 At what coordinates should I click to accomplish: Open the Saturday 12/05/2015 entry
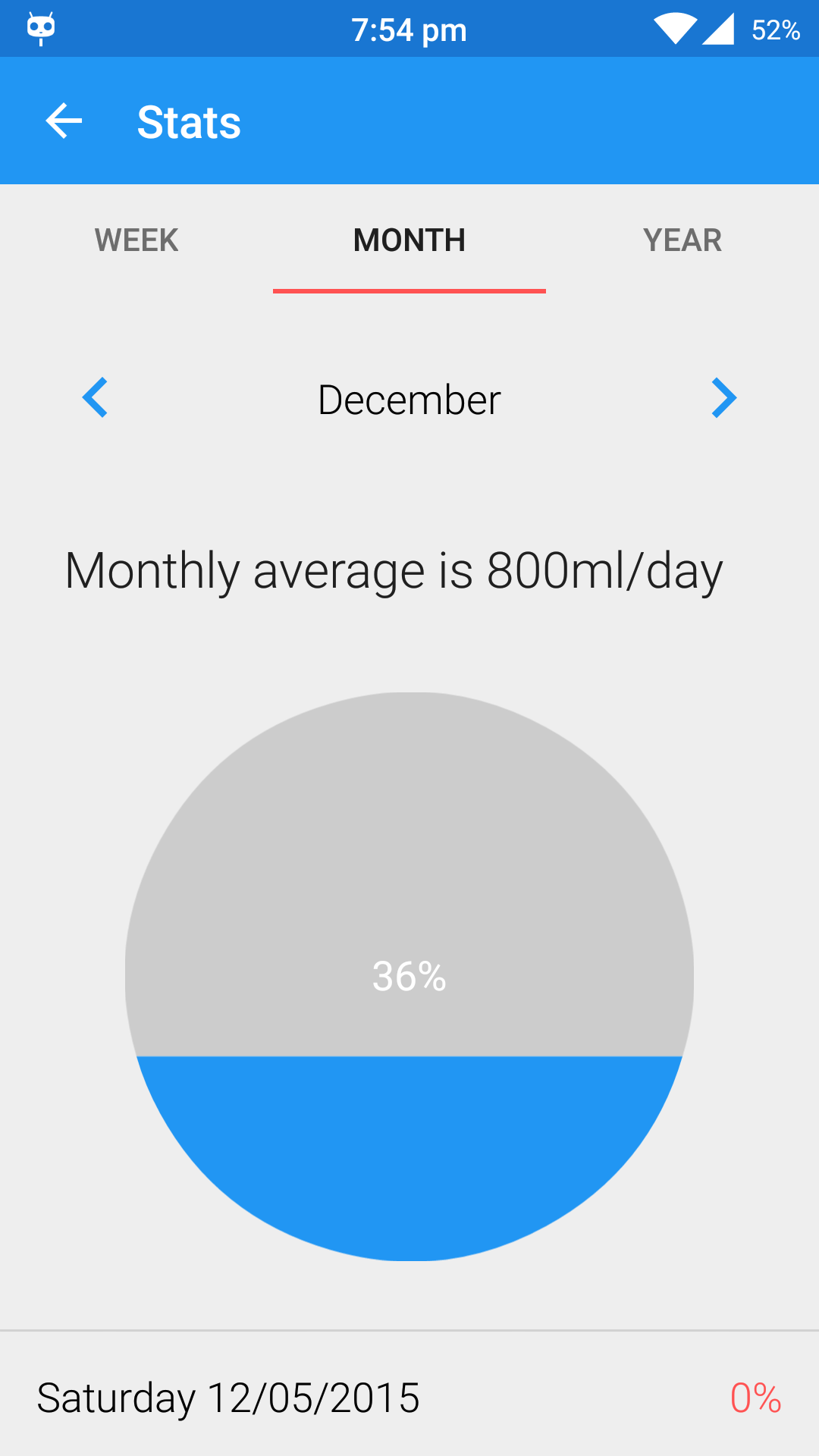[409, 1398]
